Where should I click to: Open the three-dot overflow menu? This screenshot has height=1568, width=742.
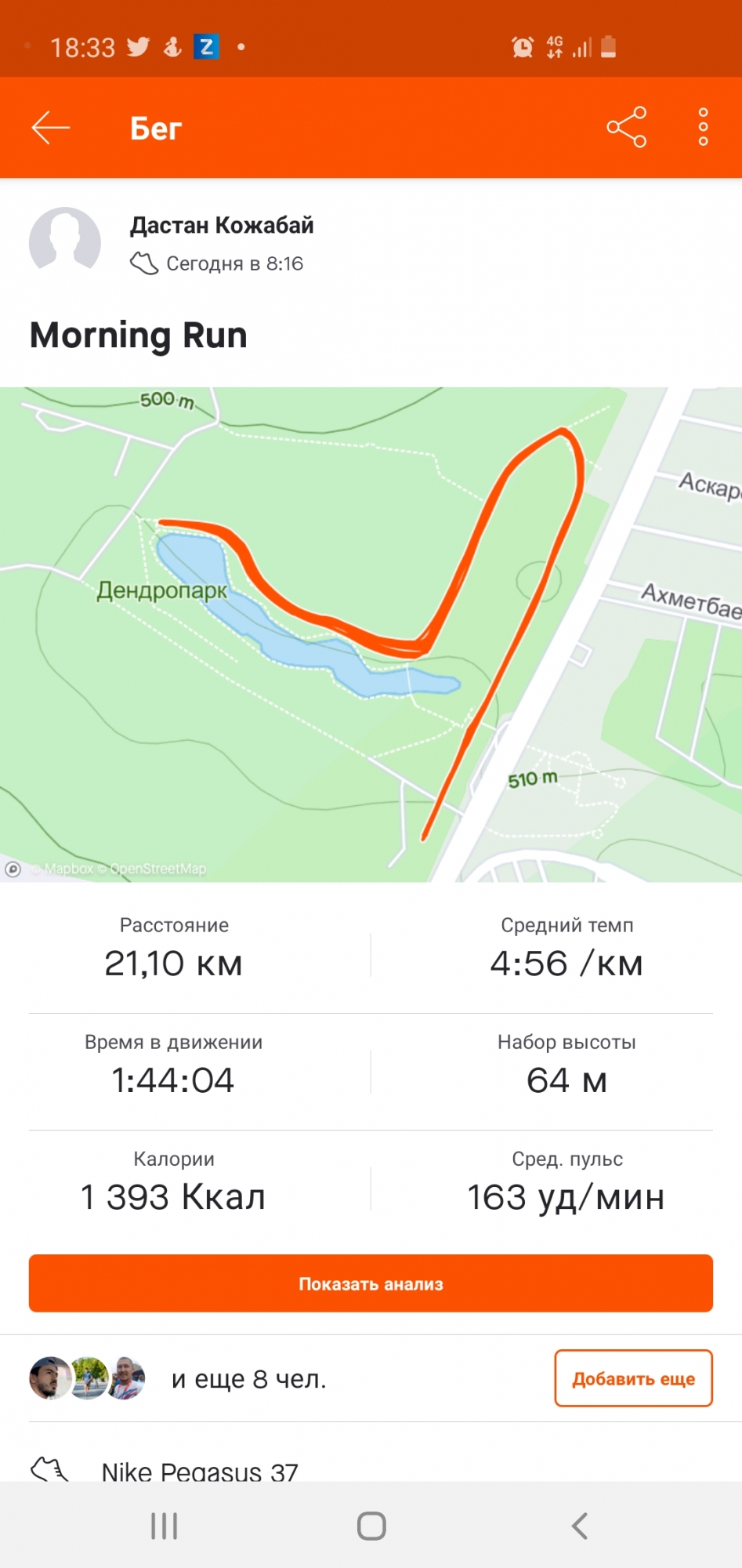[703, 127]
